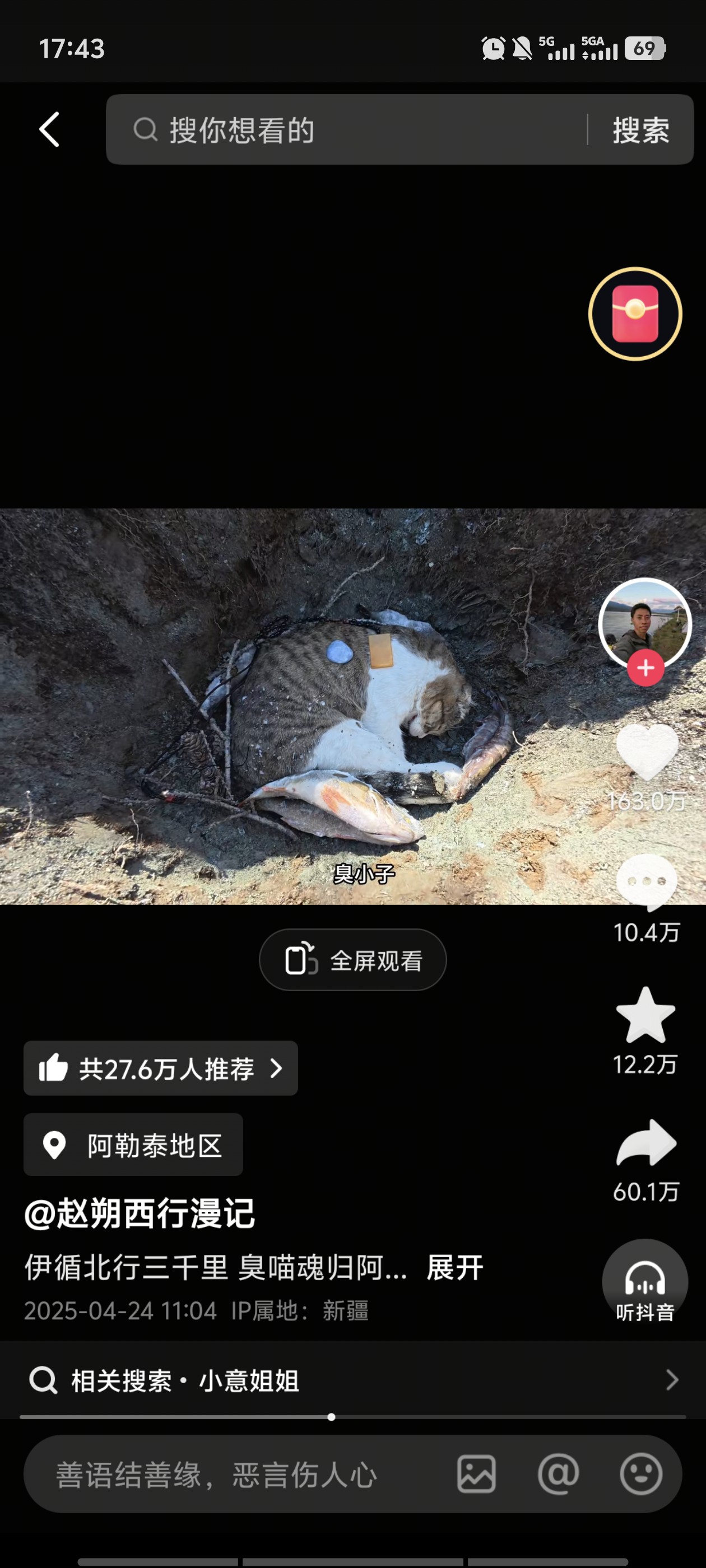Open 听抖音 listening mode
706x1568 pixels.
645,1282
